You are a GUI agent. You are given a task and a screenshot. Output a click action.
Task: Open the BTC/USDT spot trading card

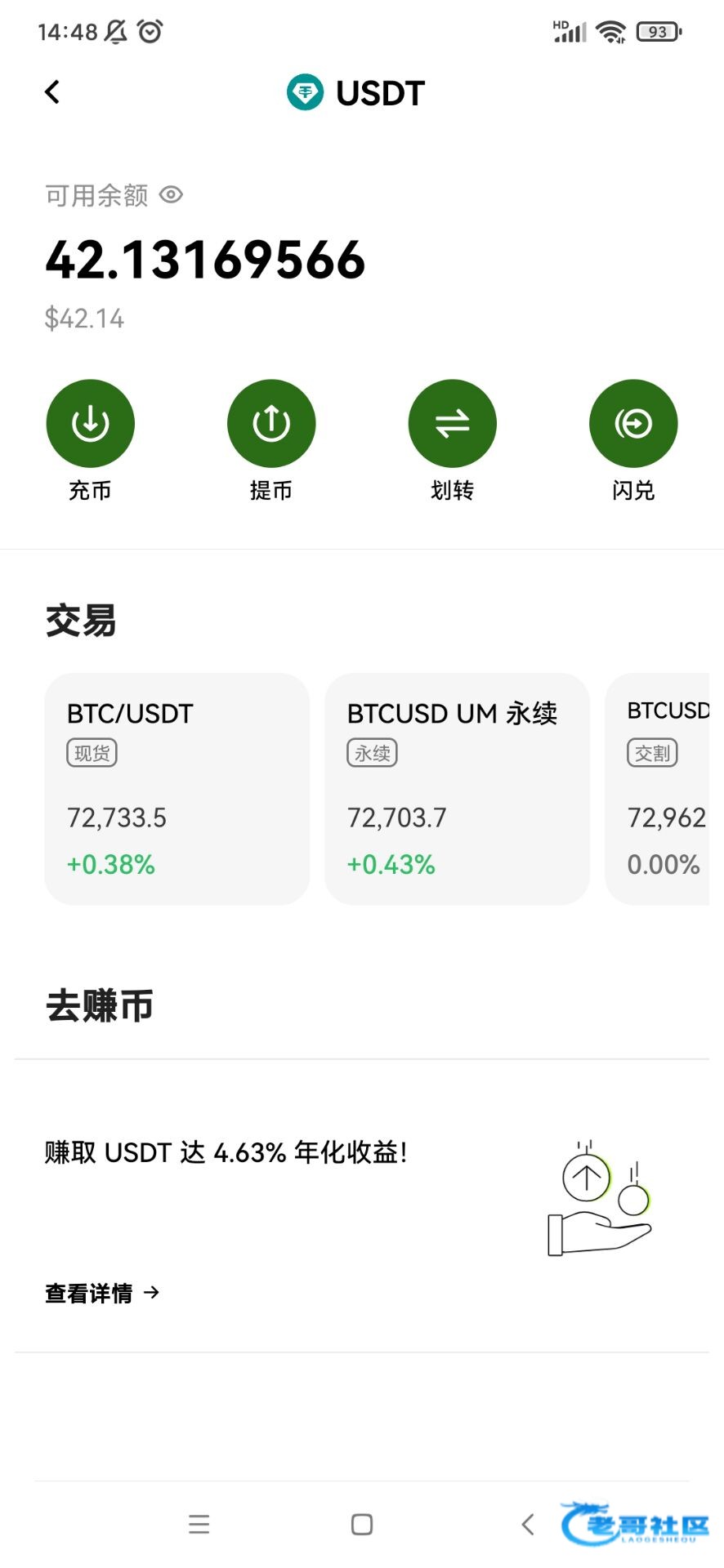click(x=177, y=789)
